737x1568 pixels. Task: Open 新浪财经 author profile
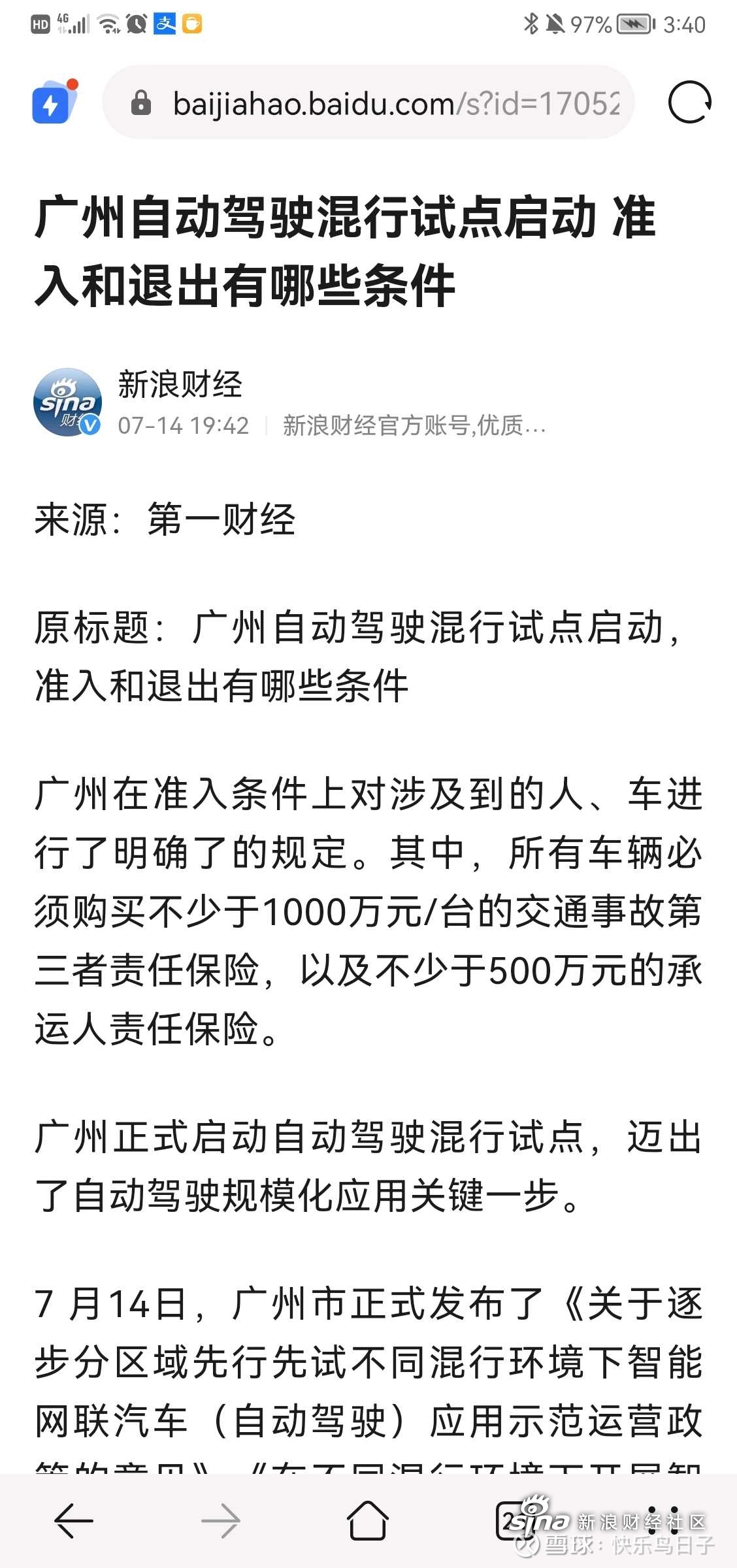180,384
